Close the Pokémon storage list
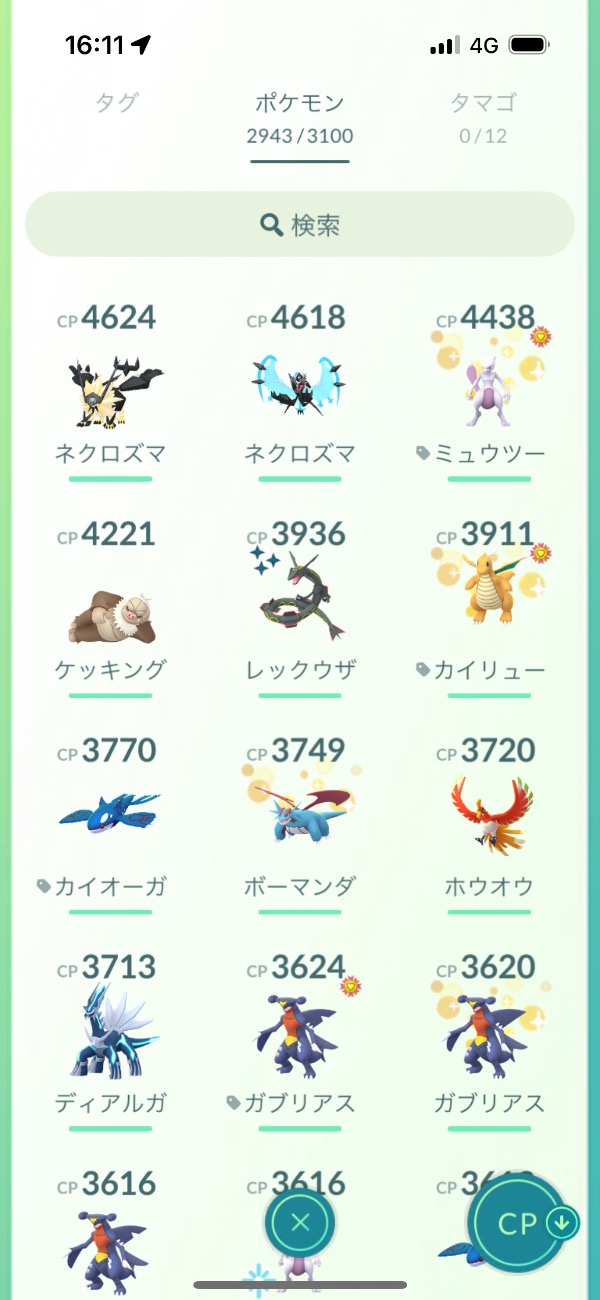The width and height of the screenshot is (600, 1300). pos(300,1222)
